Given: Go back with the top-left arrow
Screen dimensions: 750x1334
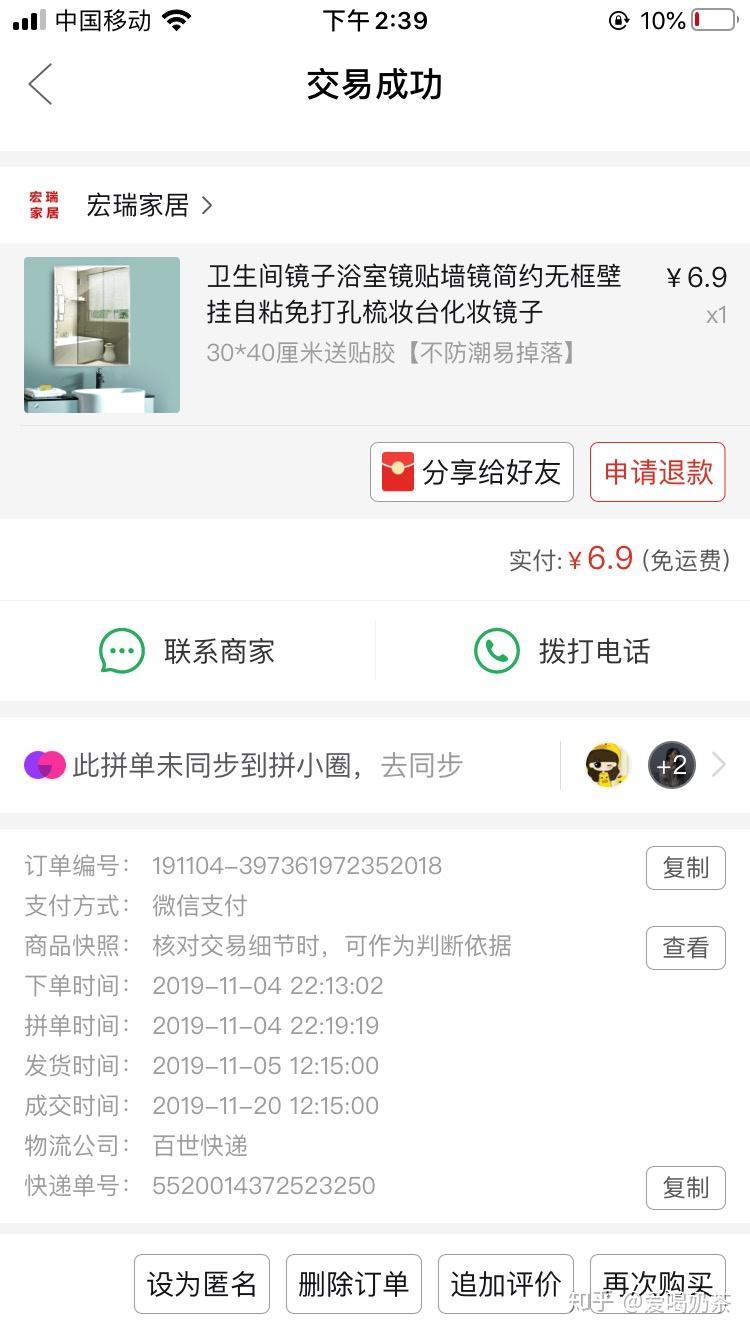Looking at the screenshot, I should click(40, 85).
